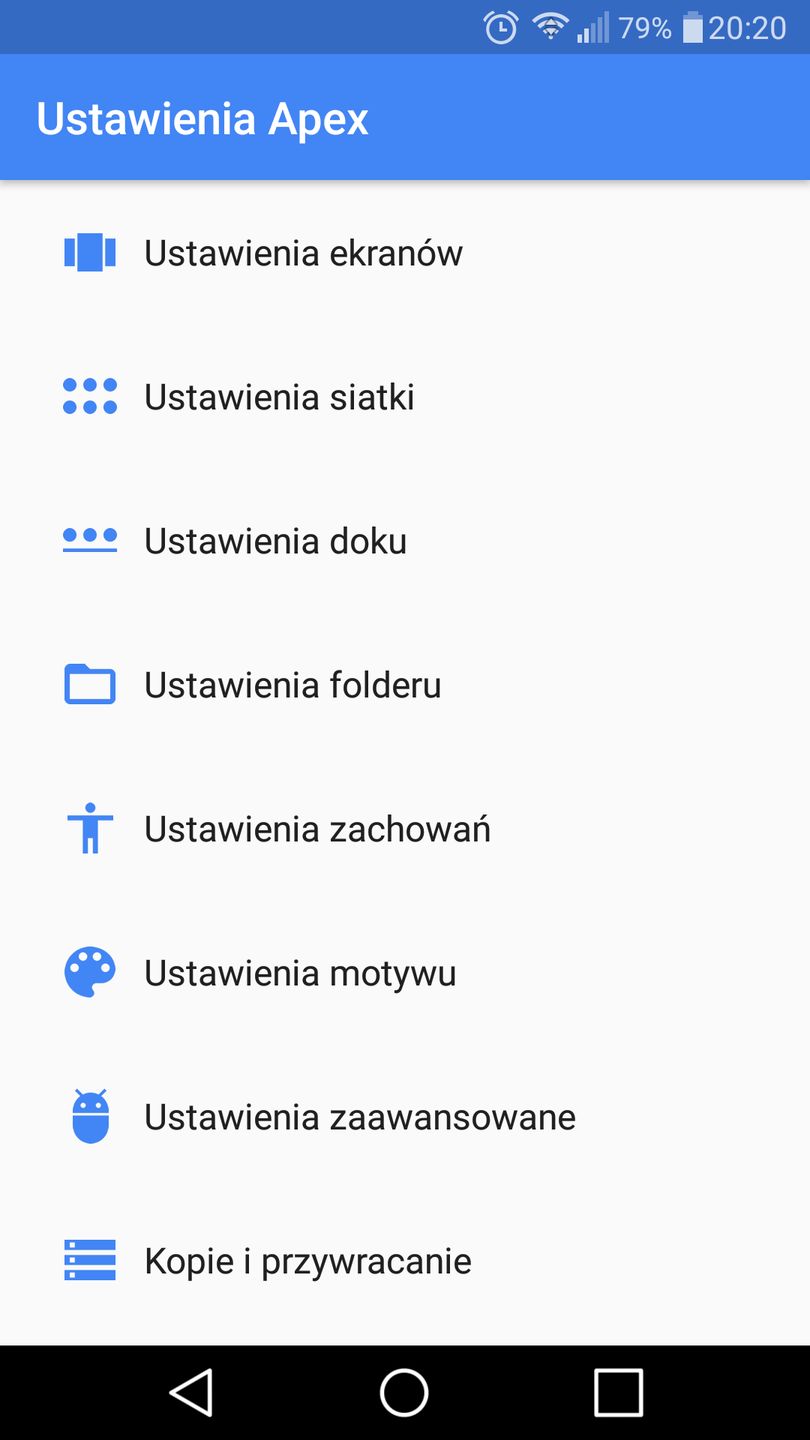Tap the Home circle button
The height and width of the screenshot is (1440, 810).
coord(405,1392)
